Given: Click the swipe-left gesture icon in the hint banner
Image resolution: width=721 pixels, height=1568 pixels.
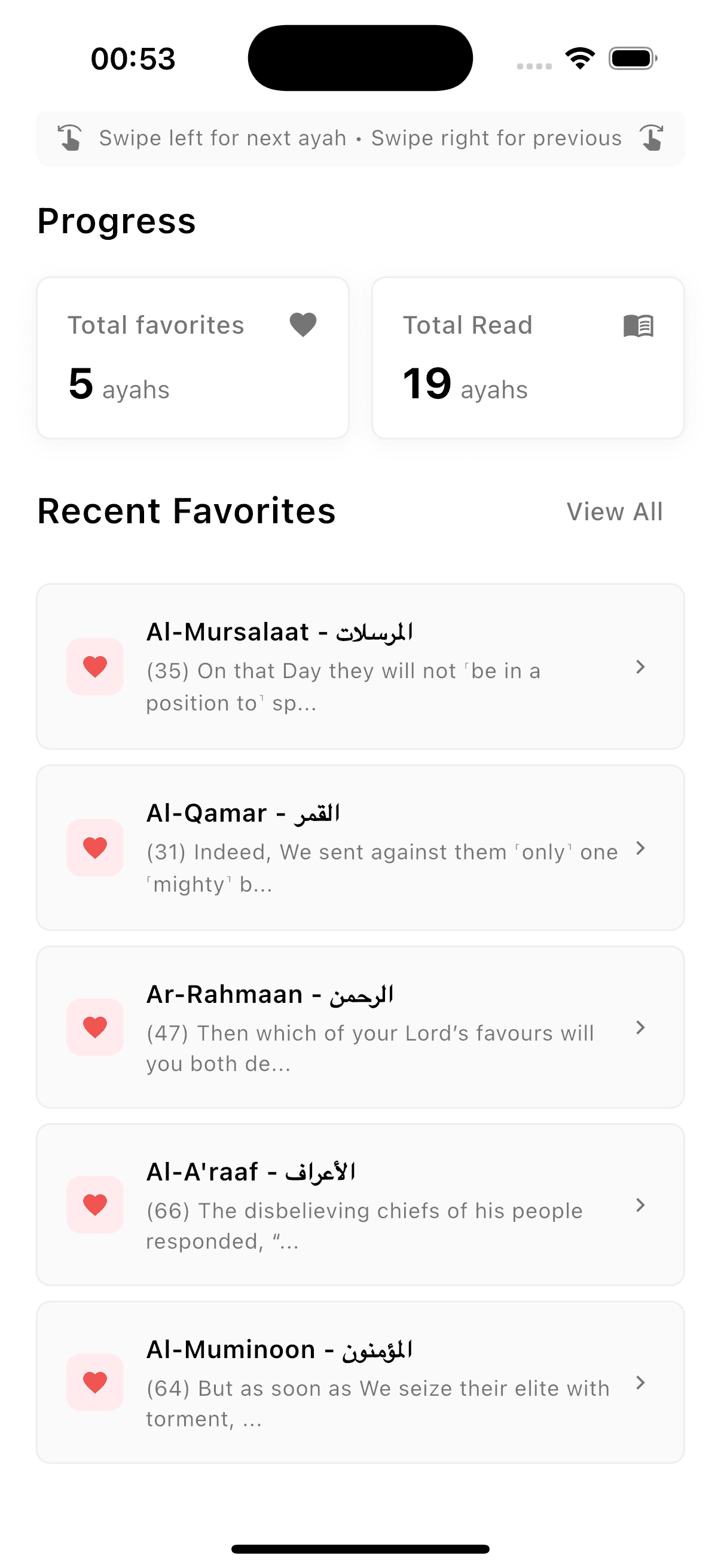Looking at the screenshot, I should 69,138.
